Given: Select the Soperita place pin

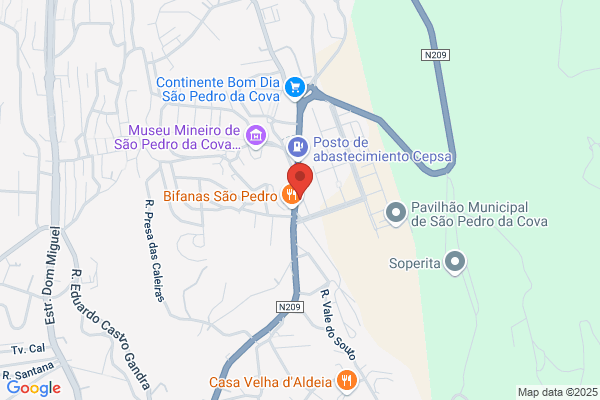Looking at the screenshot, I should point(455,263).
